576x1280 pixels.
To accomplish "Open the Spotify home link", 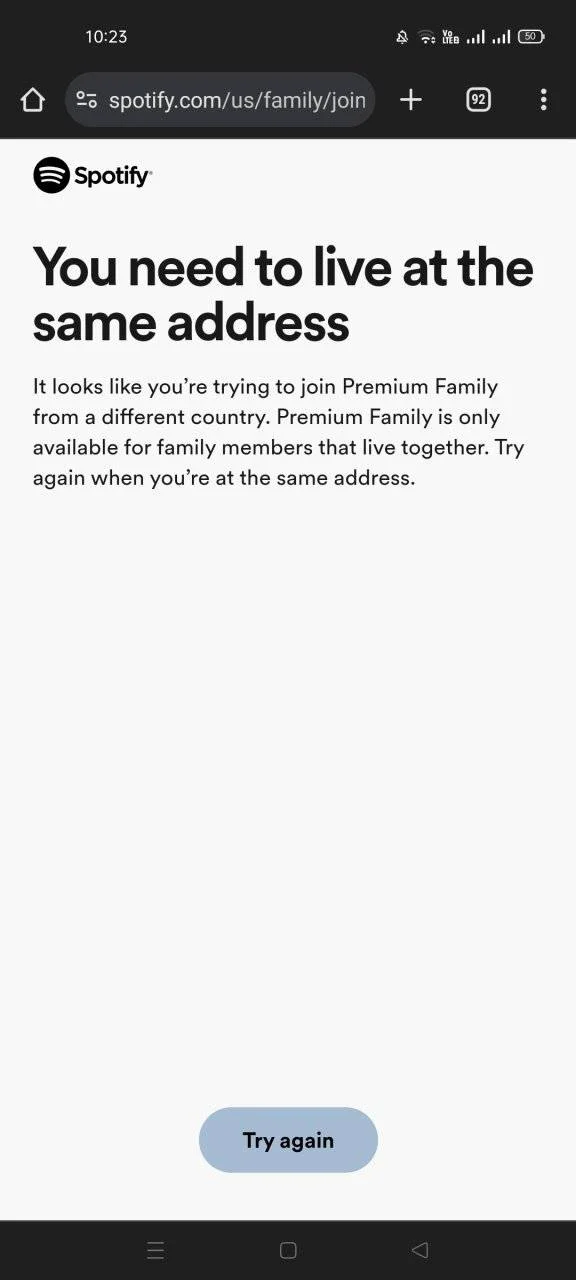I will click(x=92, y=176).
